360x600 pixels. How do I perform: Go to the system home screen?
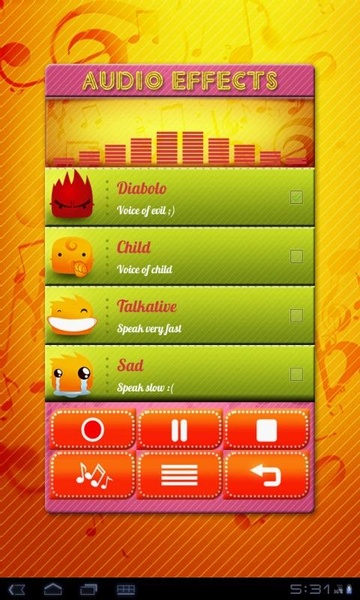coord(53,589)
